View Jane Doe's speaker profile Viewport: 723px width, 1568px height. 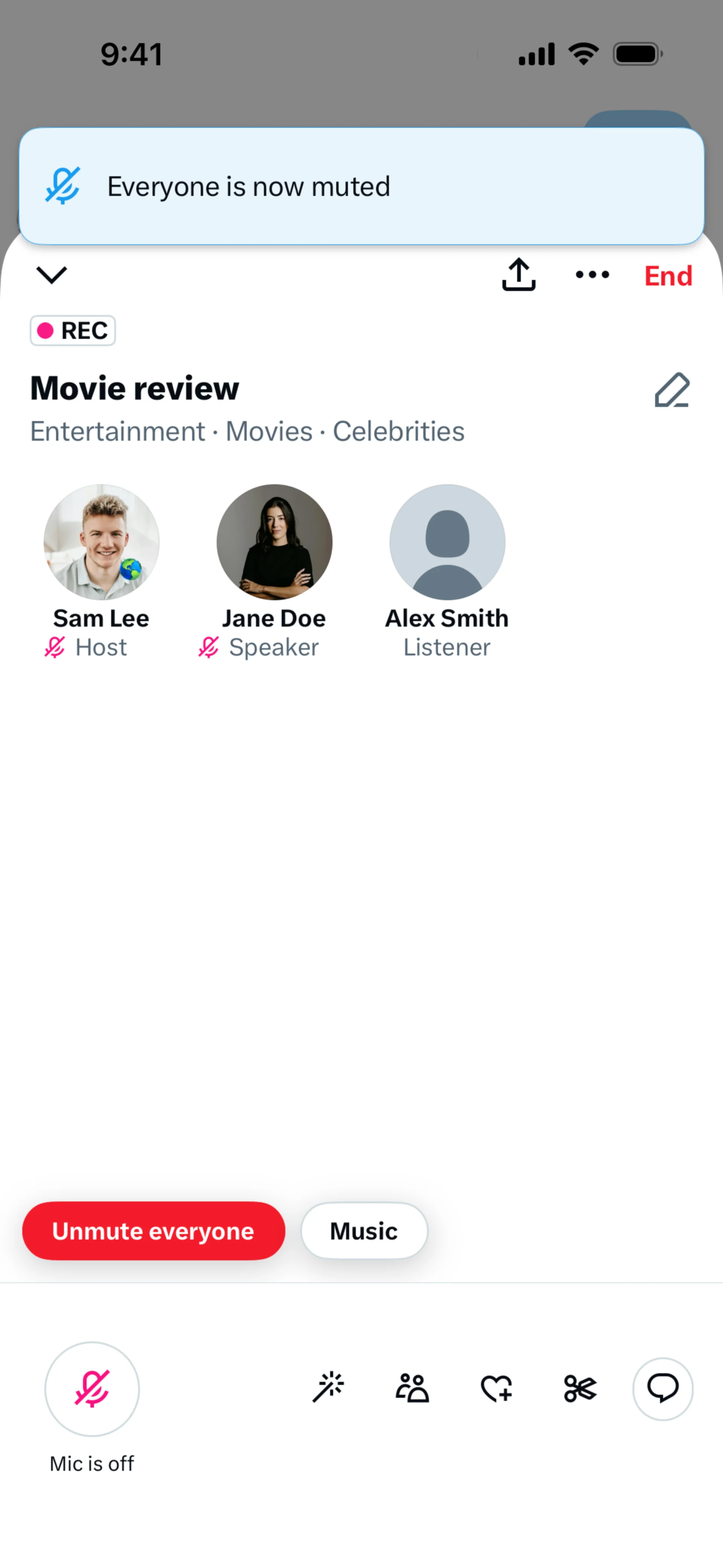click(275, 542)
